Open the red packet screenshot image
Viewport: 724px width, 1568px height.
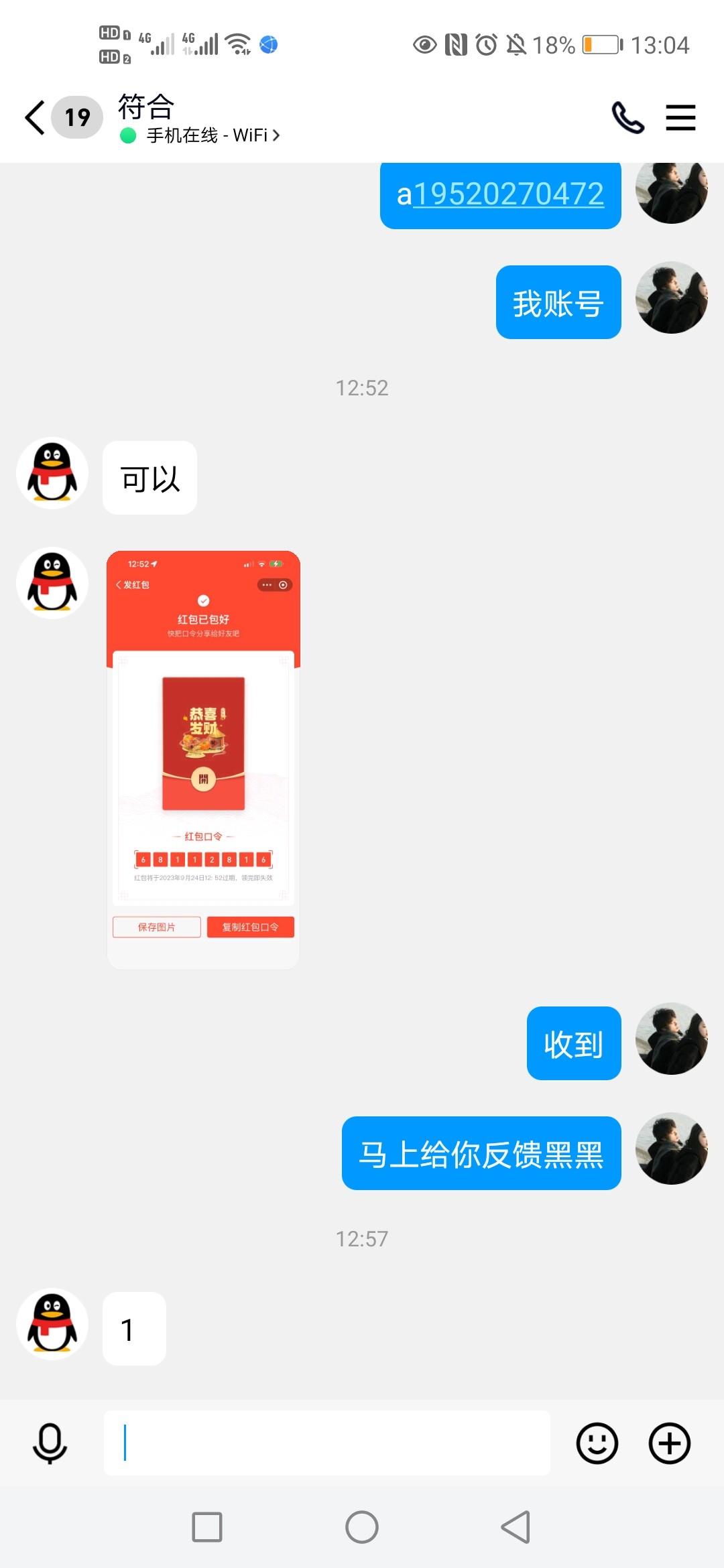point(203,759)
